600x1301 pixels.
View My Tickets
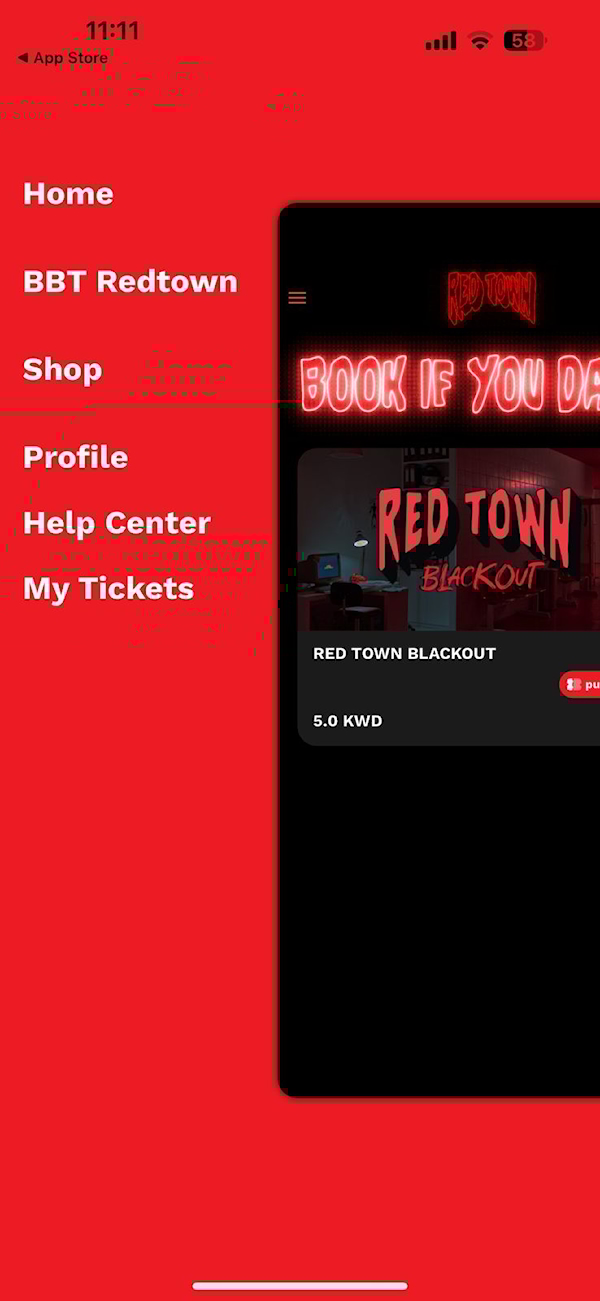pos(108,589)
